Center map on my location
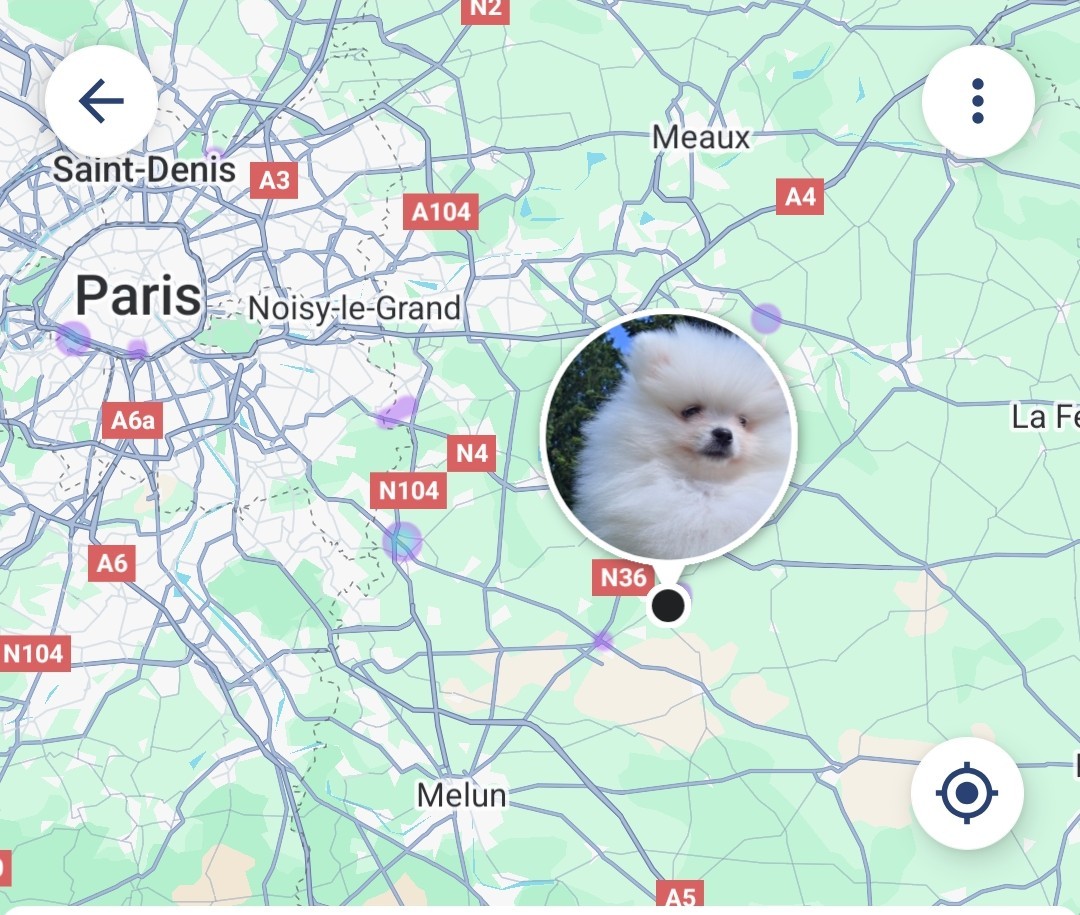The width and height of the screenshot is (1080, 915). [966, 794]
